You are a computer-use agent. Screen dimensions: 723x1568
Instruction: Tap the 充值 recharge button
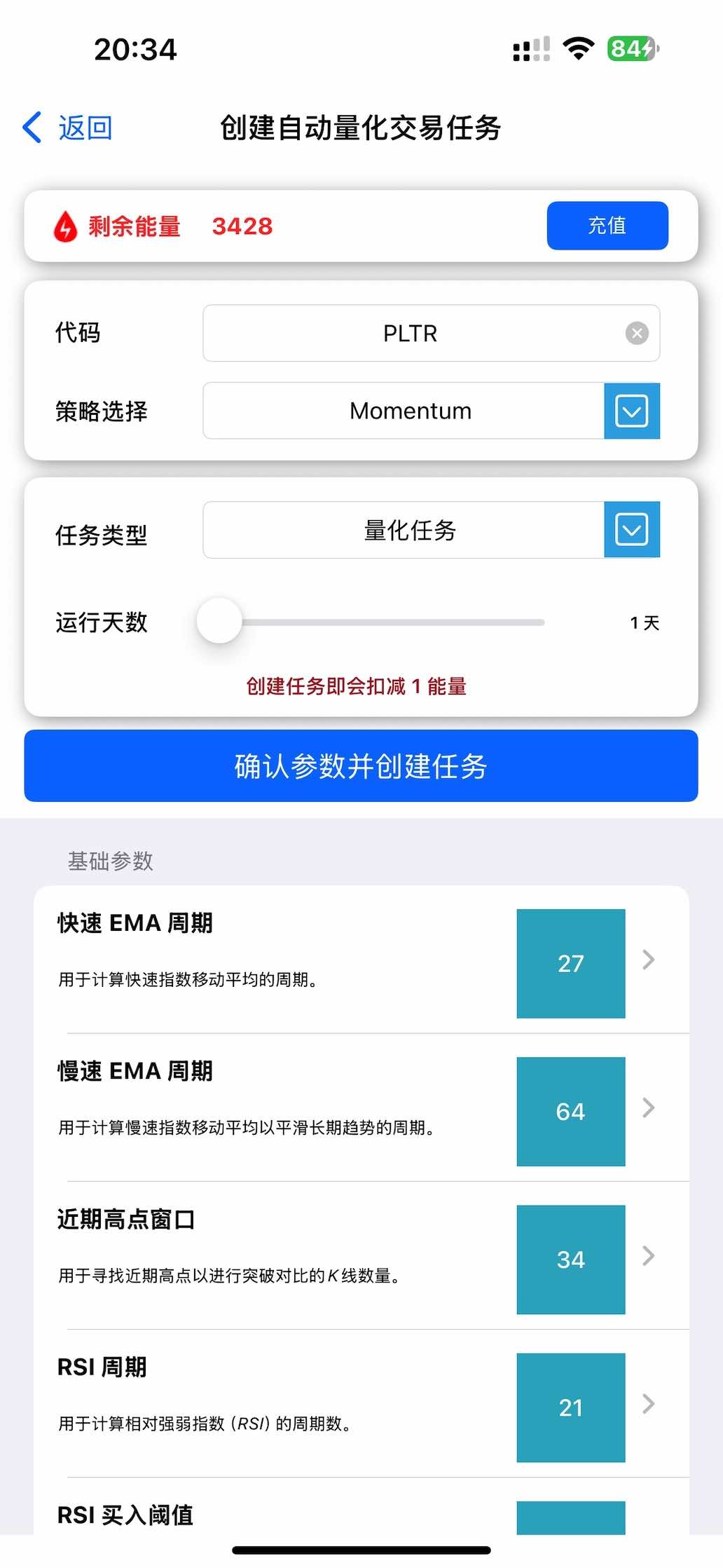pyautogui.click(x=607, y=226)
